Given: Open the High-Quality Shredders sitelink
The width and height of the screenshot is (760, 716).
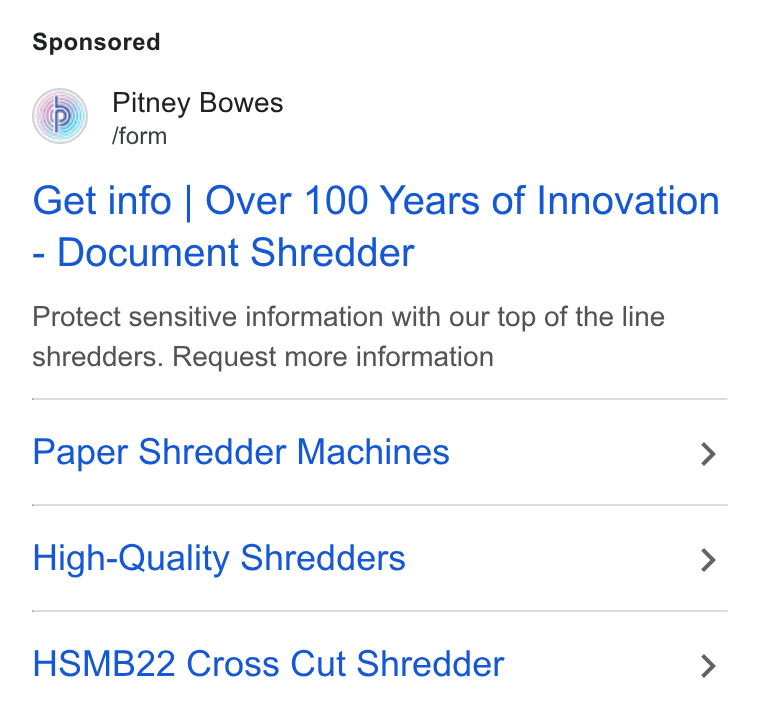Looking at the screenshot, I should click(x=380, y=558).
